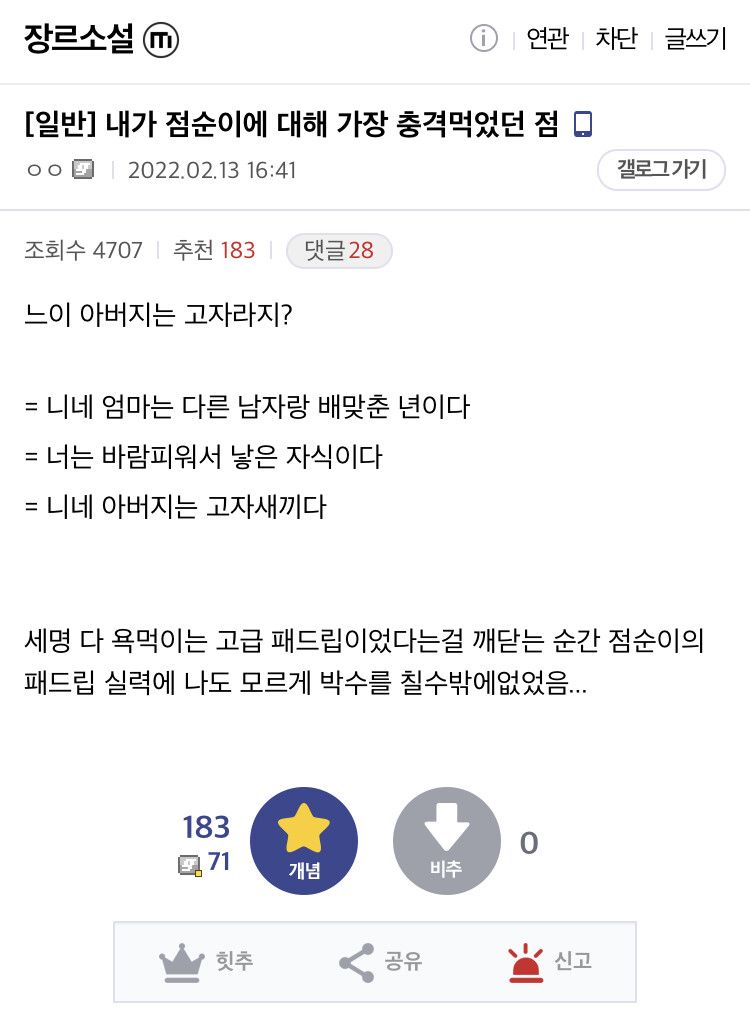Downvote post with the 비추 button
Image resolution: width=750 pixels, height=1036 pixels.
pos(446,841)
